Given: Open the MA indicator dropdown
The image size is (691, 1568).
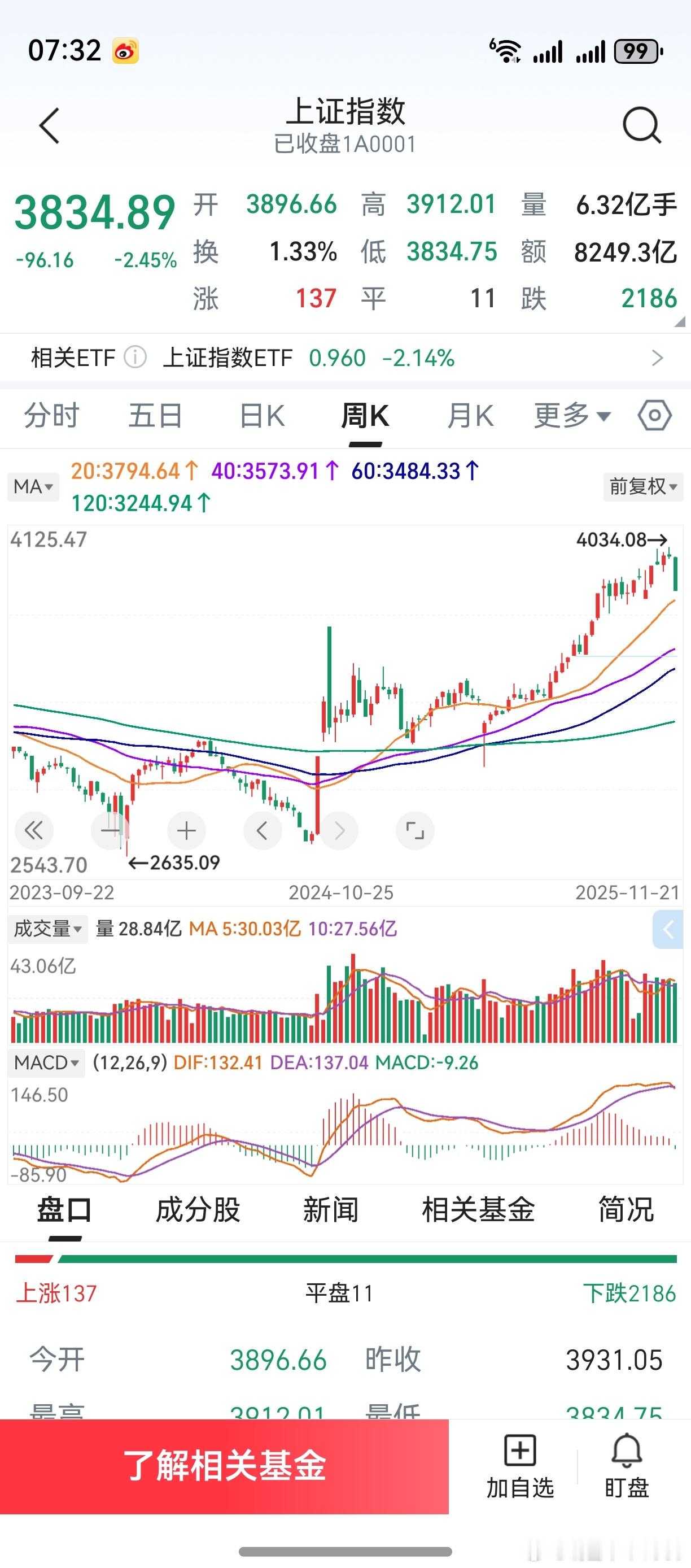Looking at the screenshot, I should (x=33, y=487).
